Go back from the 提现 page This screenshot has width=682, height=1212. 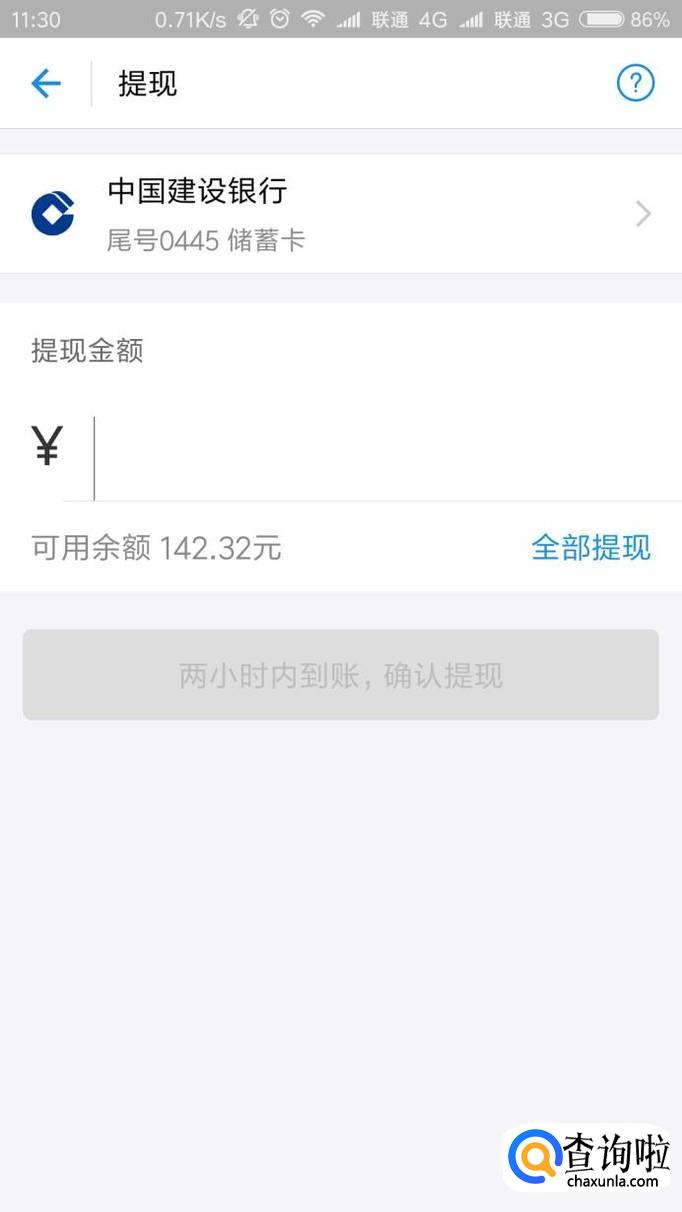coord(46,83)
